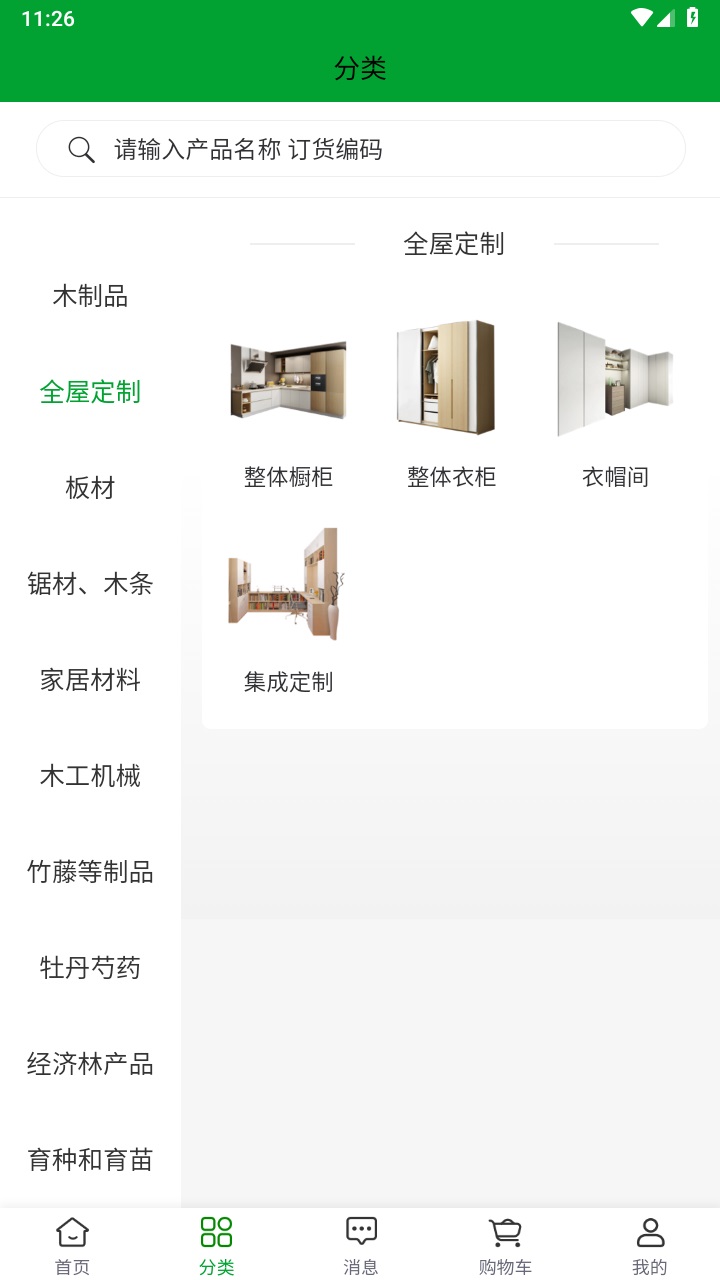Open the 竹藤等制品 category
Viewport: 720px width, 1280px height.
pyautogui.click(x=90, y=872)
